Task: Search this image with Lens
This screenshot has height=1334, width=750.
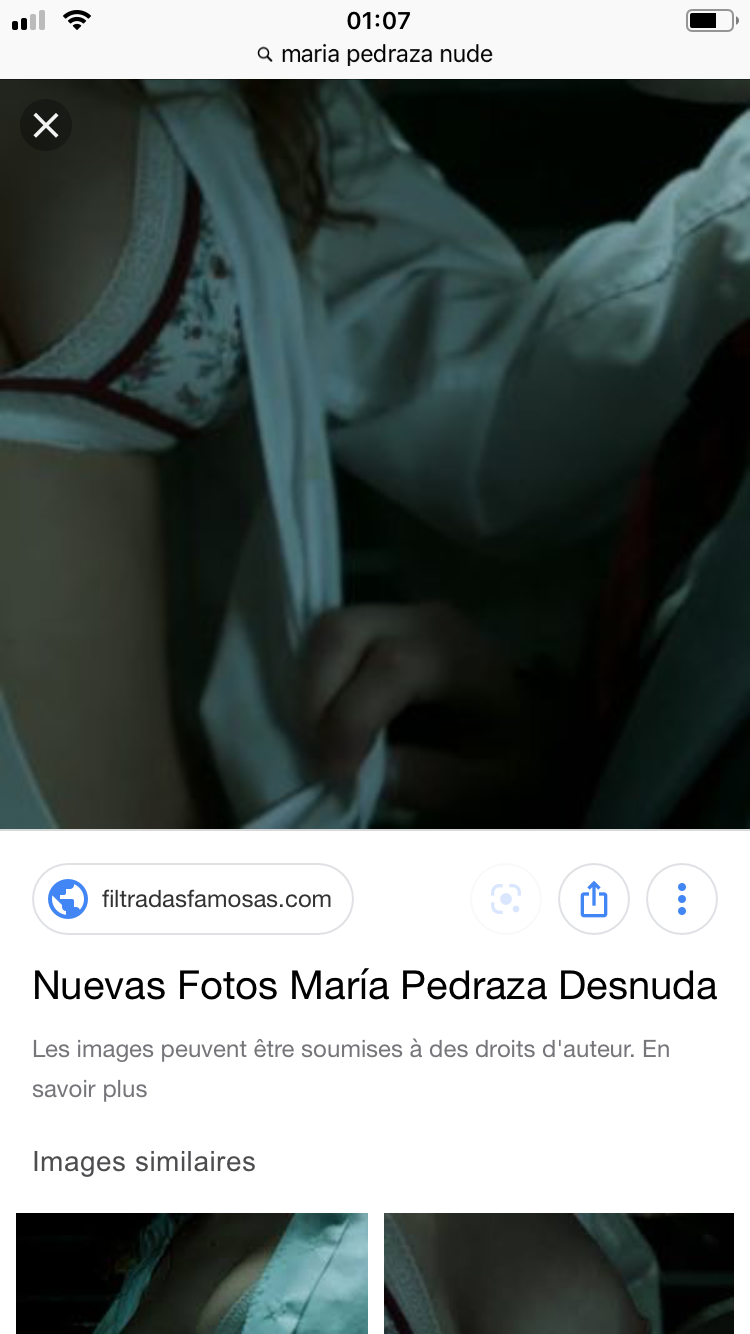Action: tap(506, 899)
